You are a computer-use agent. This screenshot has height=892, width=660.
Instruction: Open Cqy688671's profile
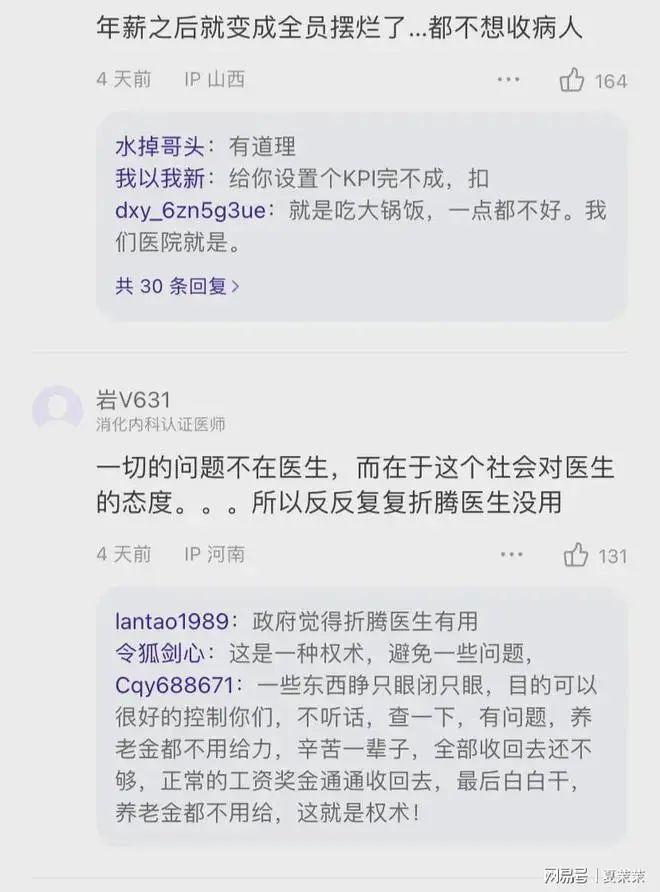177,687
